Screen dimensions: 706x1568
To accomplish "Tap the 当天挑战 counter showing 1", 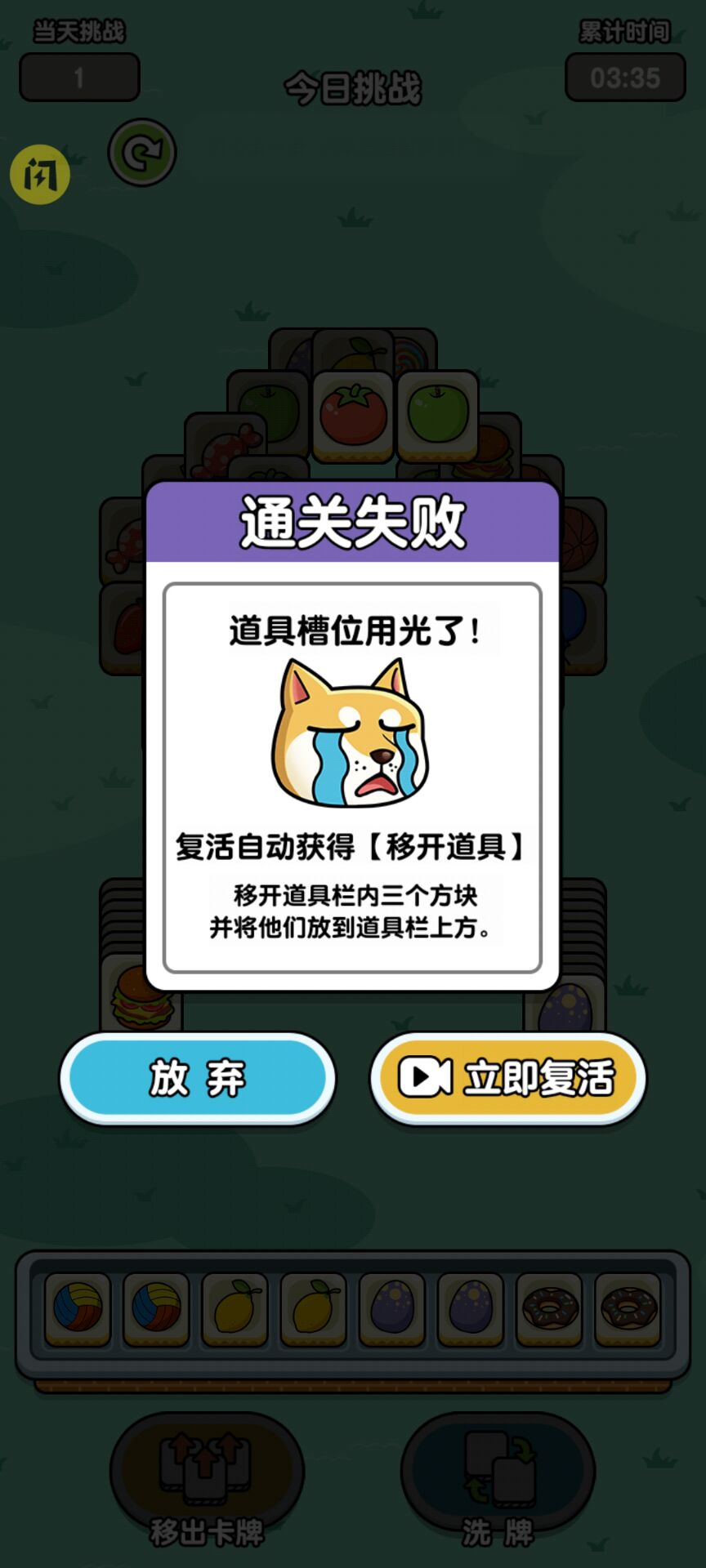I will point(78,77).
